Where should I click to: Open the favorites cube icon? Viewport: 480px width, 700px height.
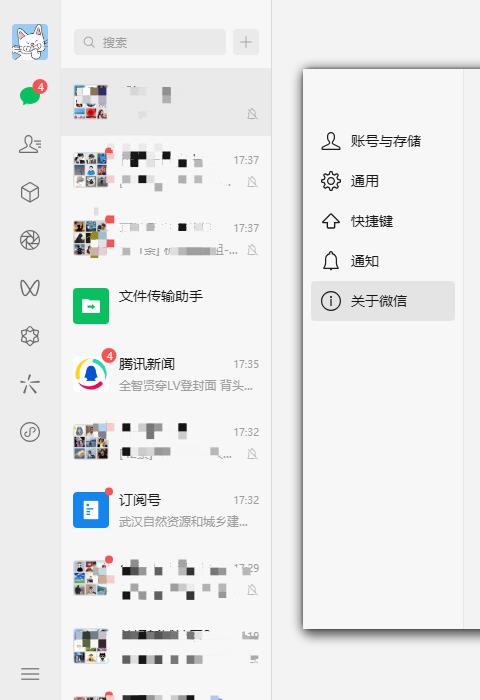click(30, 192)
